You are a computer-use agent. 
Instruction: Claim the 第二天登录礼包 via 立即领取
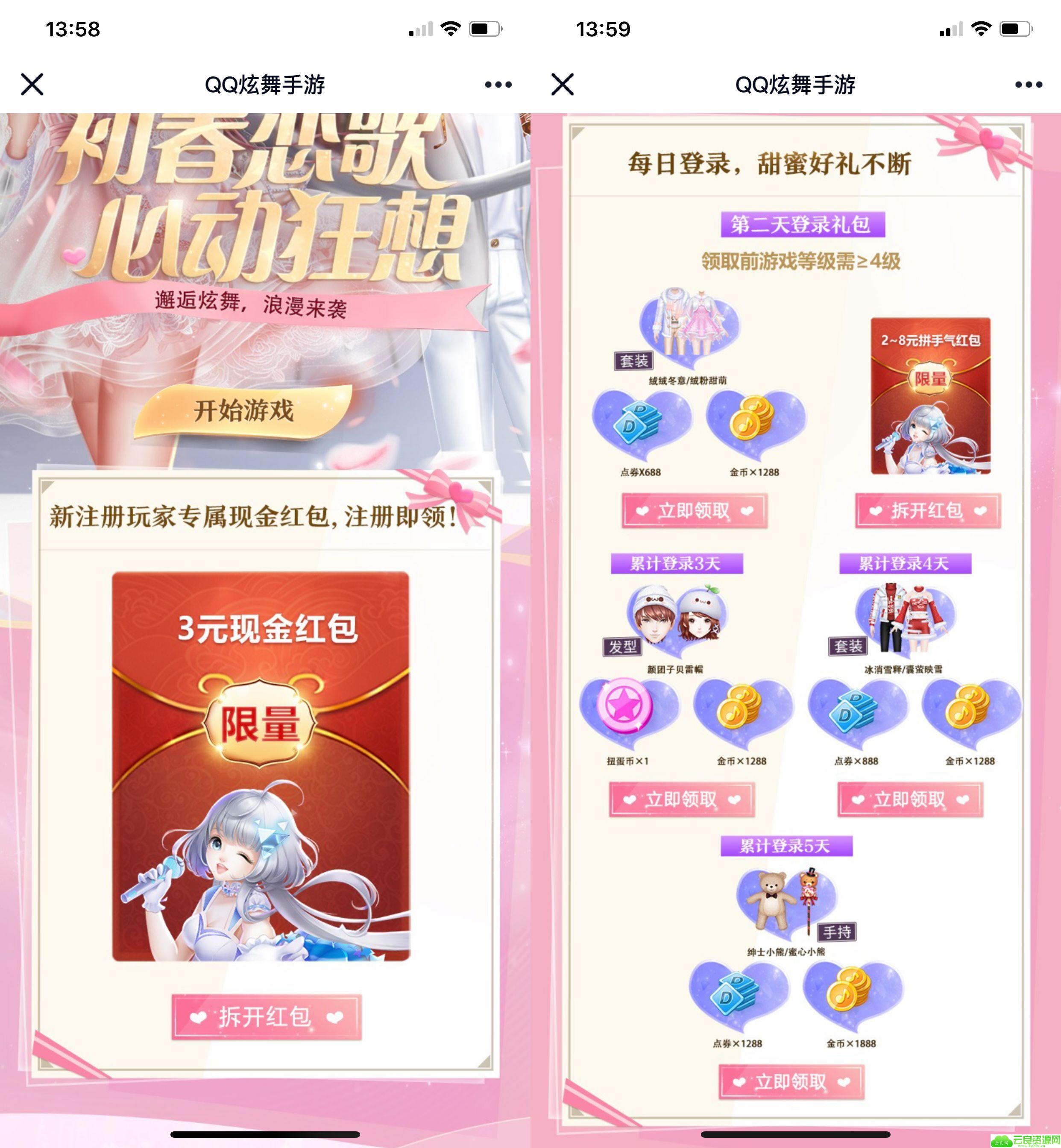click(694, 510)
